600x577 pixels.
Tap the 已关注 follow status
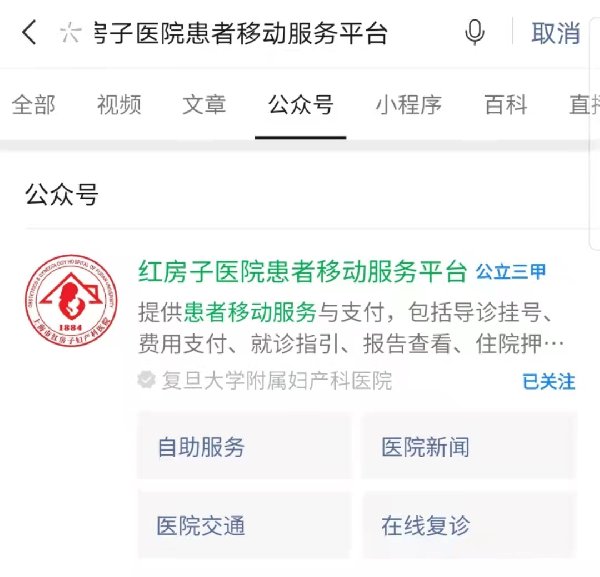pos(549,381)
